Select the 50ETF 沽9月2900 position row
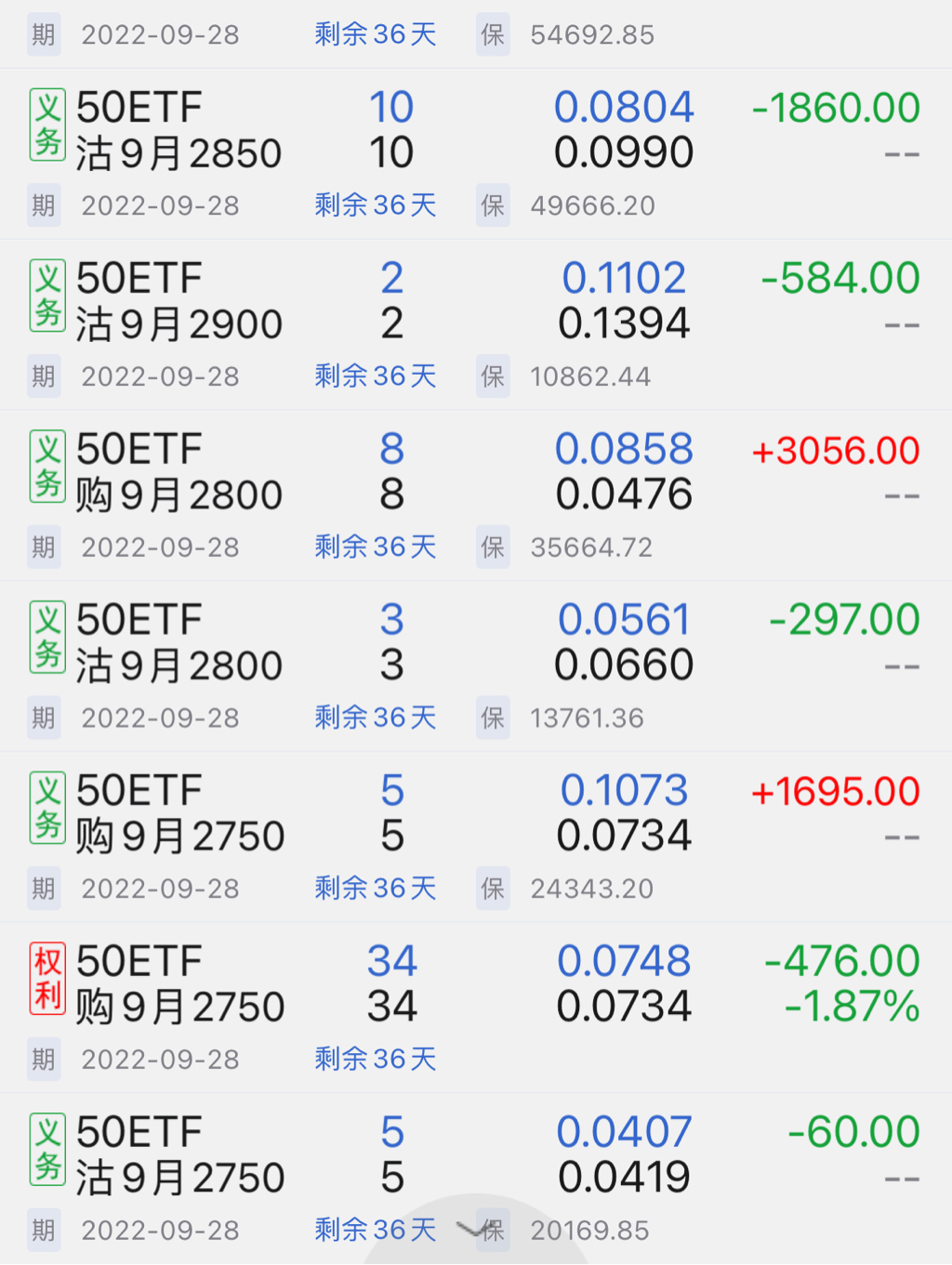Image resolution: width=952 pixels, height=1265 pixels. point(178,302)
